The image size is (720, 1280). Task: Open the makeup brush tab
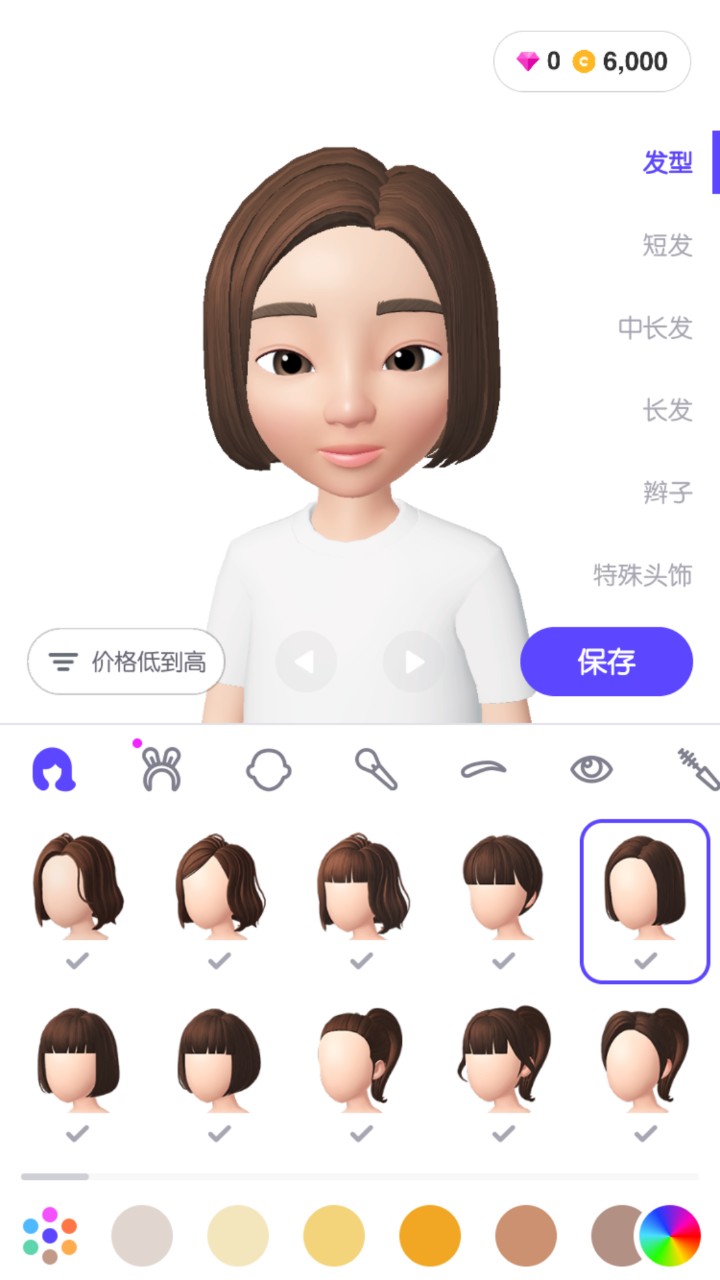[376, 769]
